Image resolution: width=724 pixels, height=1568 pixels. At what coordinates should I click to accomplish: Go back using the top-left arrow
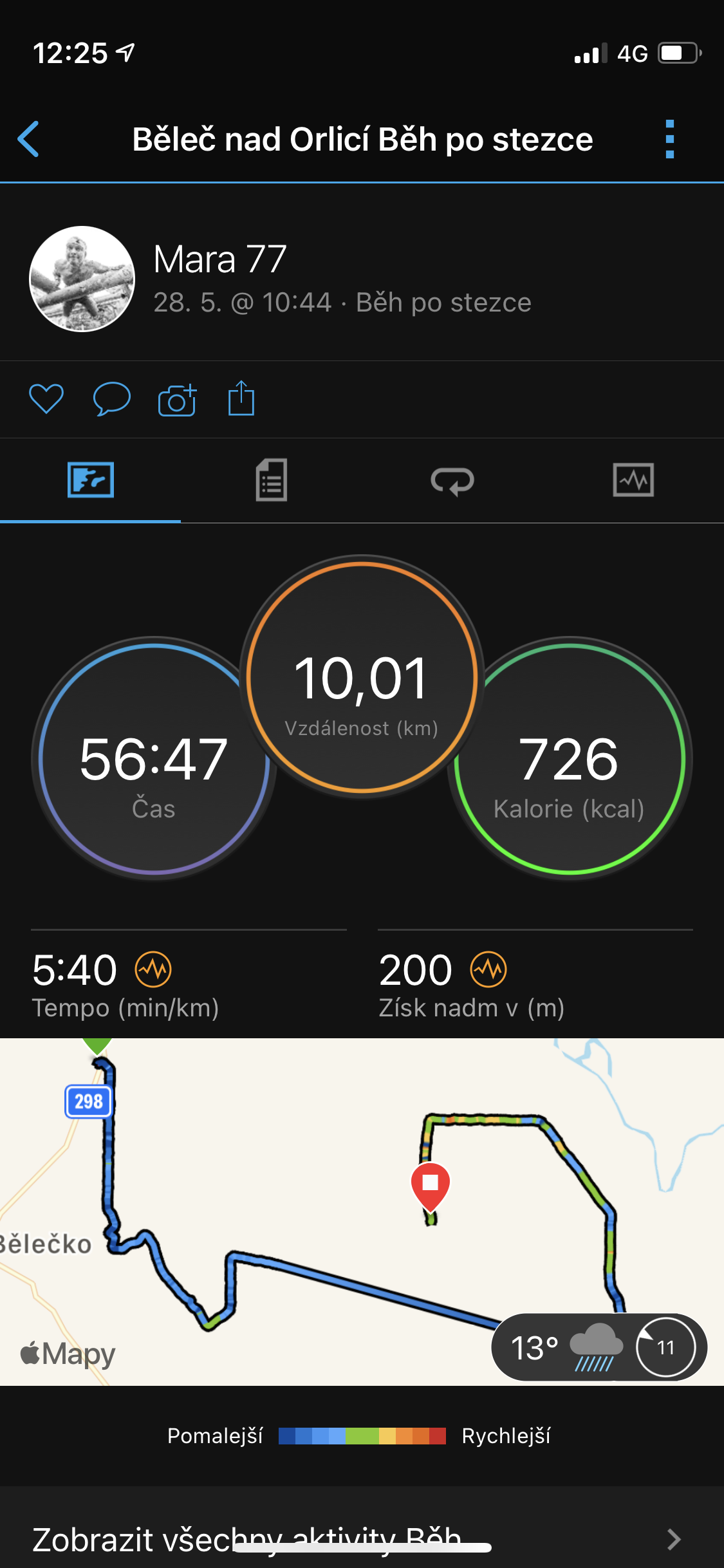(29, 139)
